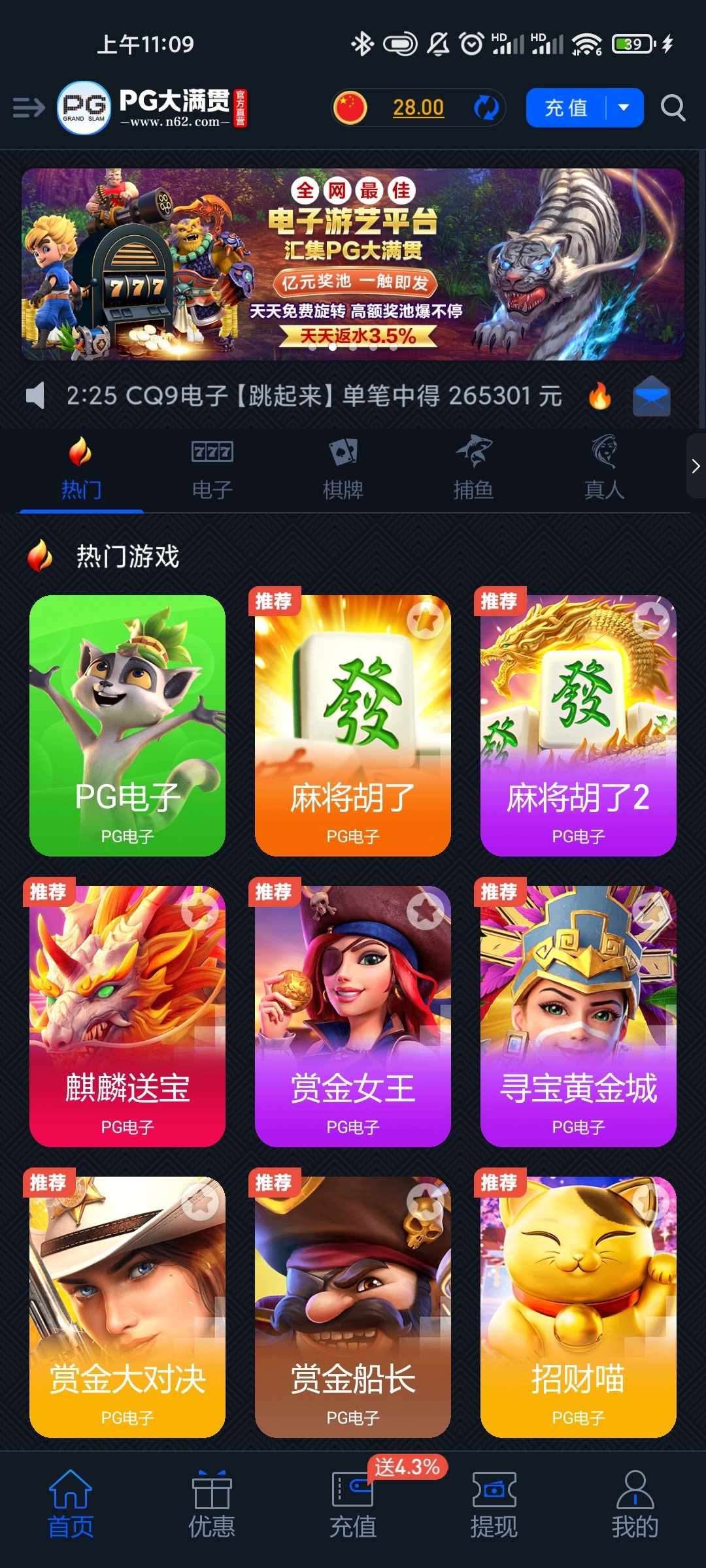Select the 真人 category tab

[x=604, y=468]
